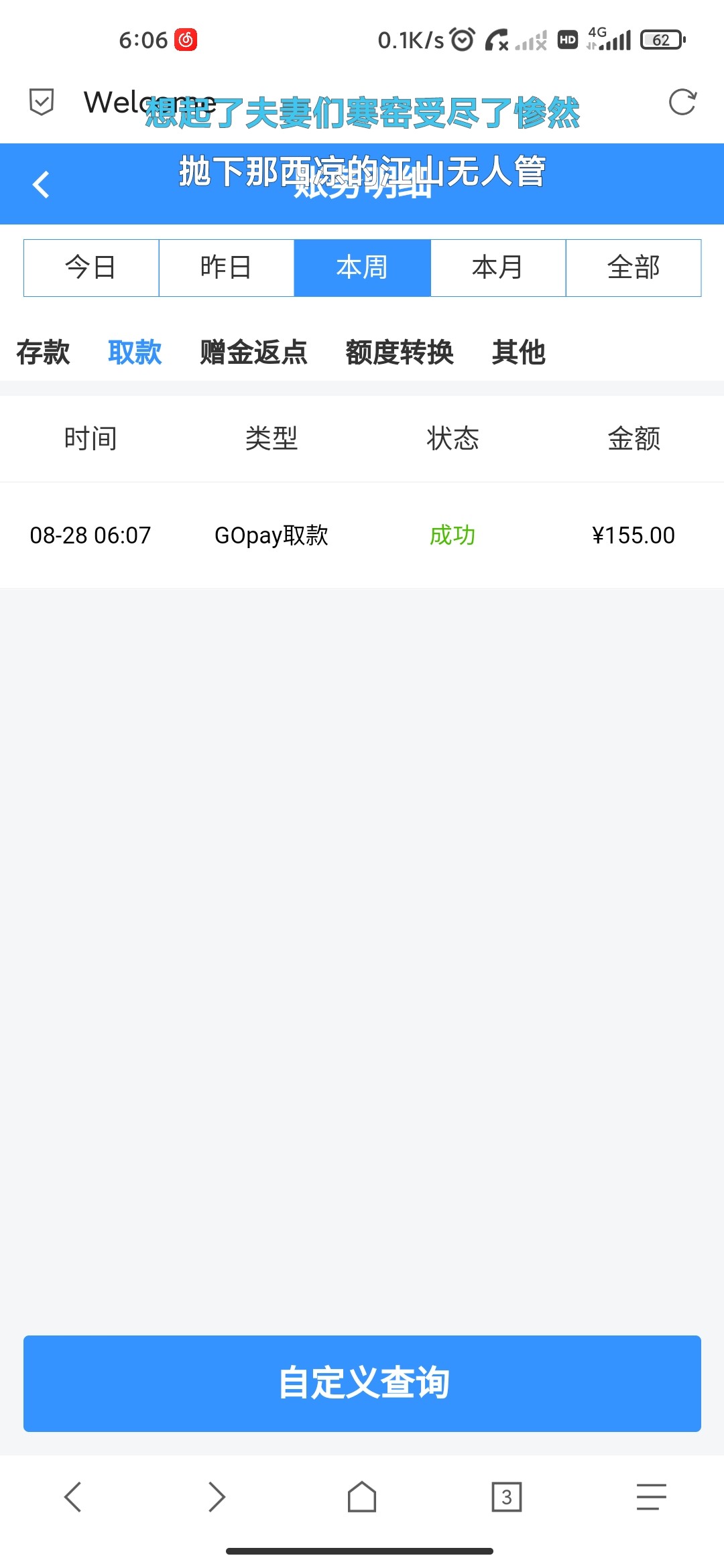Image resolution: width=724 pixels, height=1568 pixels.
Task: Reload the page with the refresh icon
Action: pos(682,103)
